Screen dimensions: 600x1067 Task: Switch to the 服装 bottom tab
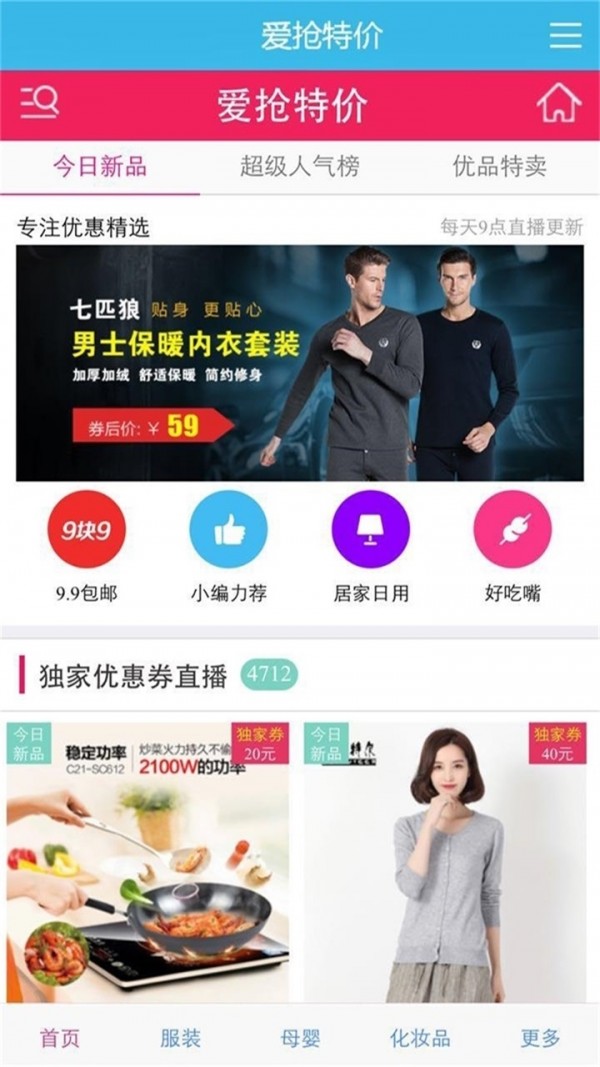point(180,1038)
